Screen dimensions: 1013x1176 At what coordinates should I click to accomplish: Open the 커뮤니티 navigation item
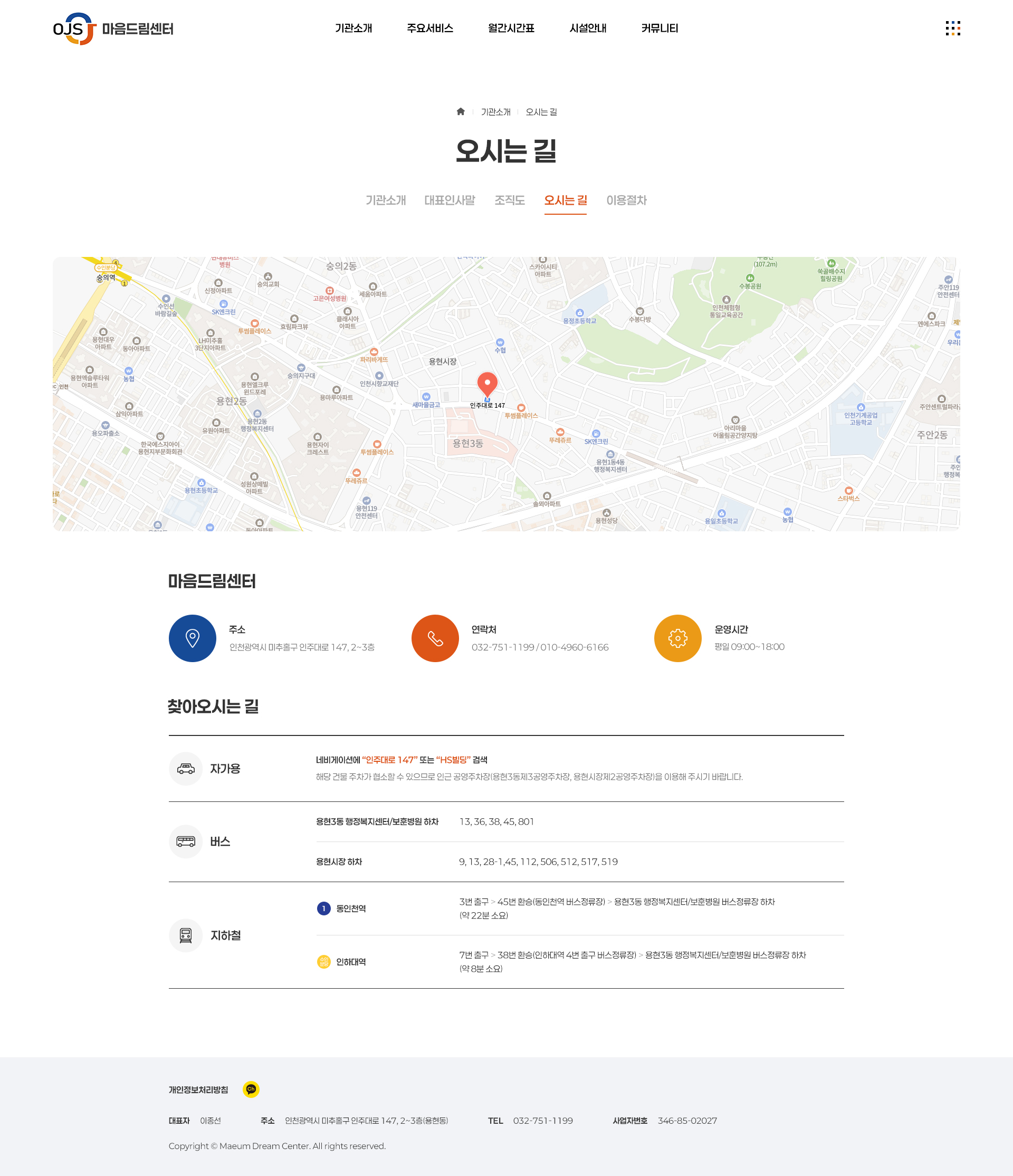click(x=660, y=28)
